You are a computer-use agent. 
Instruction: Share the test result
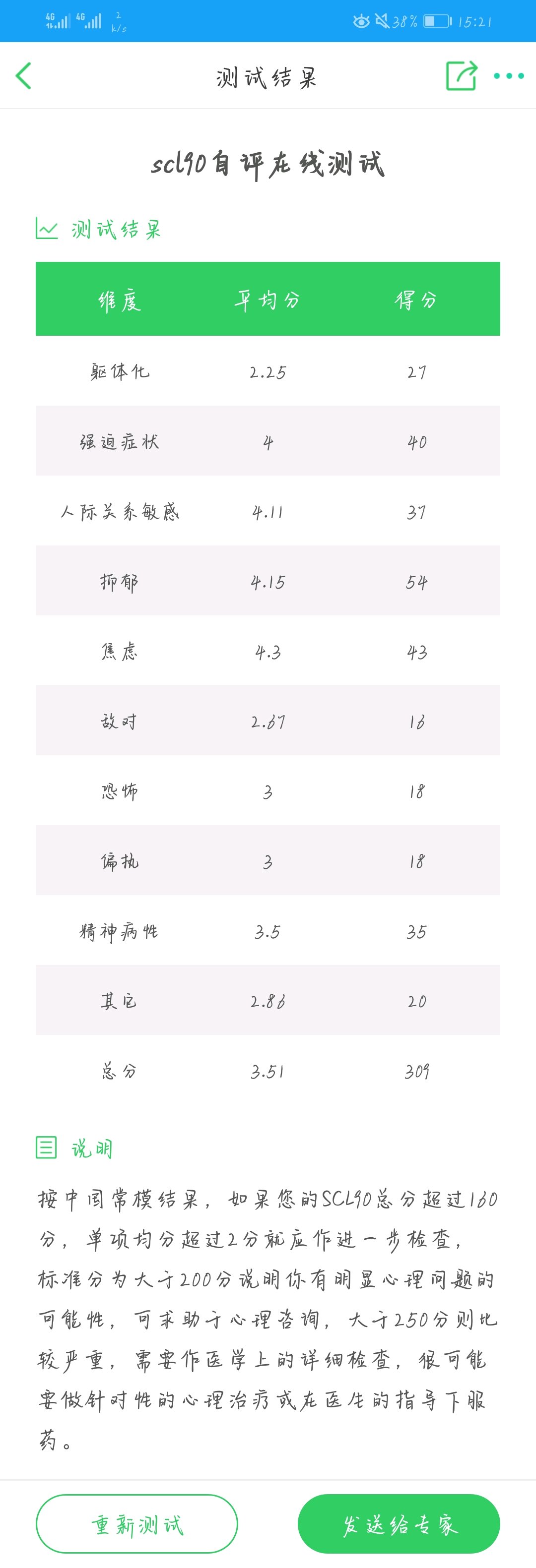coord(461,75)
